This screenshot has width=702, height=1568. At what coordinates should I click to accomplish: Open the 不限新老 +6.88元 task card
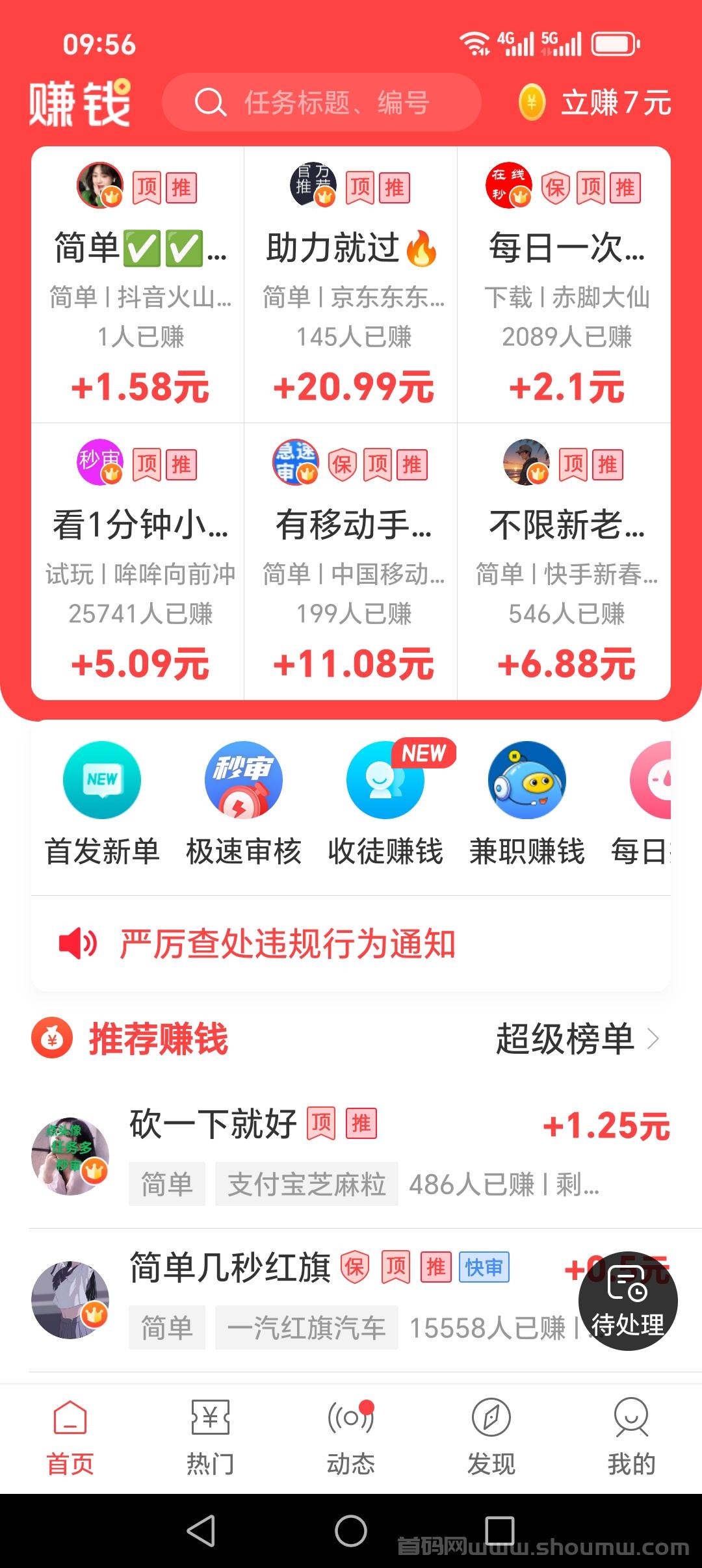[x=564, y=562]
